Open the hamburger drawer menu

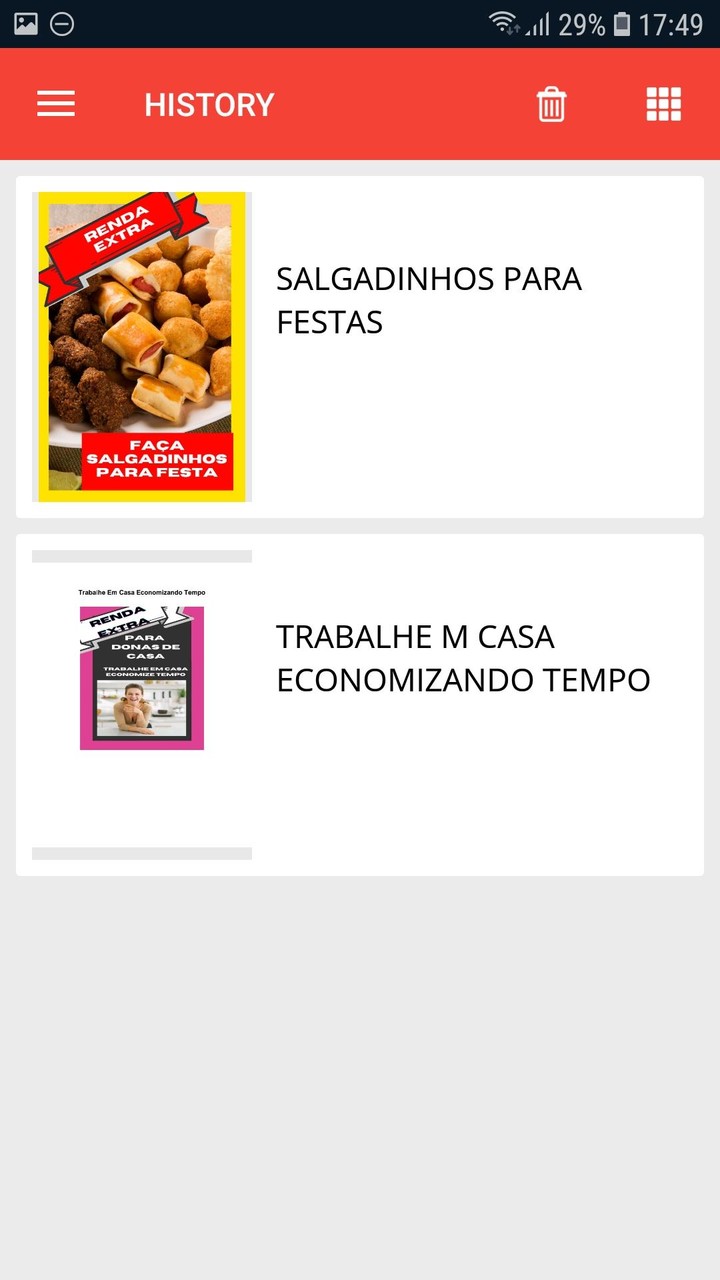coord(56,104)
